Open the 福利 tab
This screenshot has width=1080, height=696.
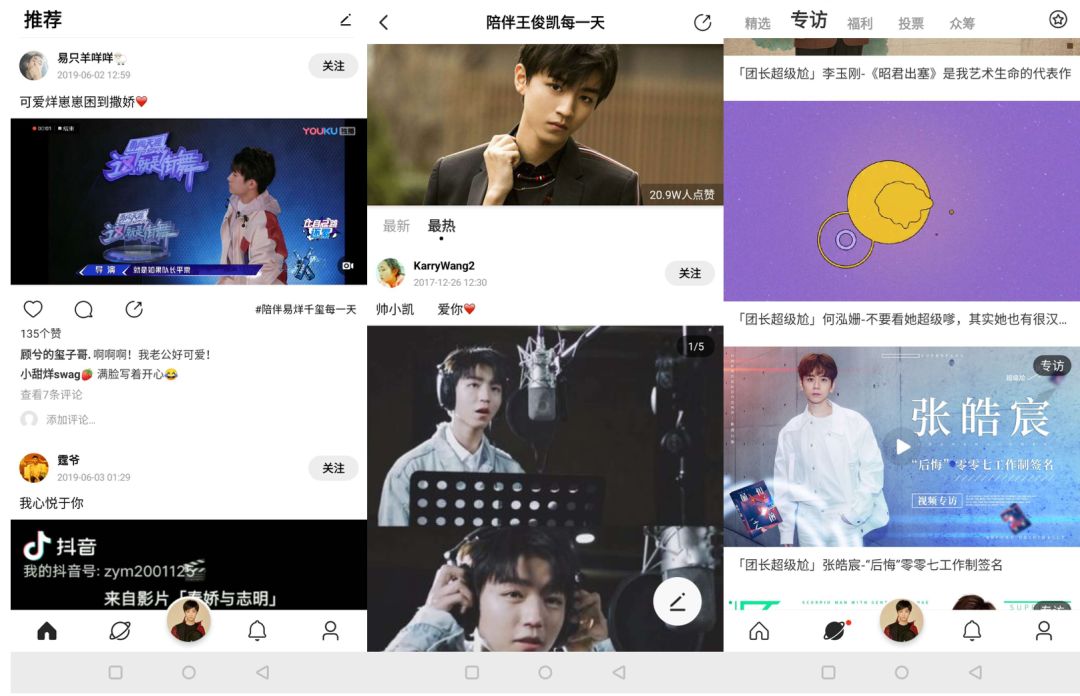click(860, 23)
